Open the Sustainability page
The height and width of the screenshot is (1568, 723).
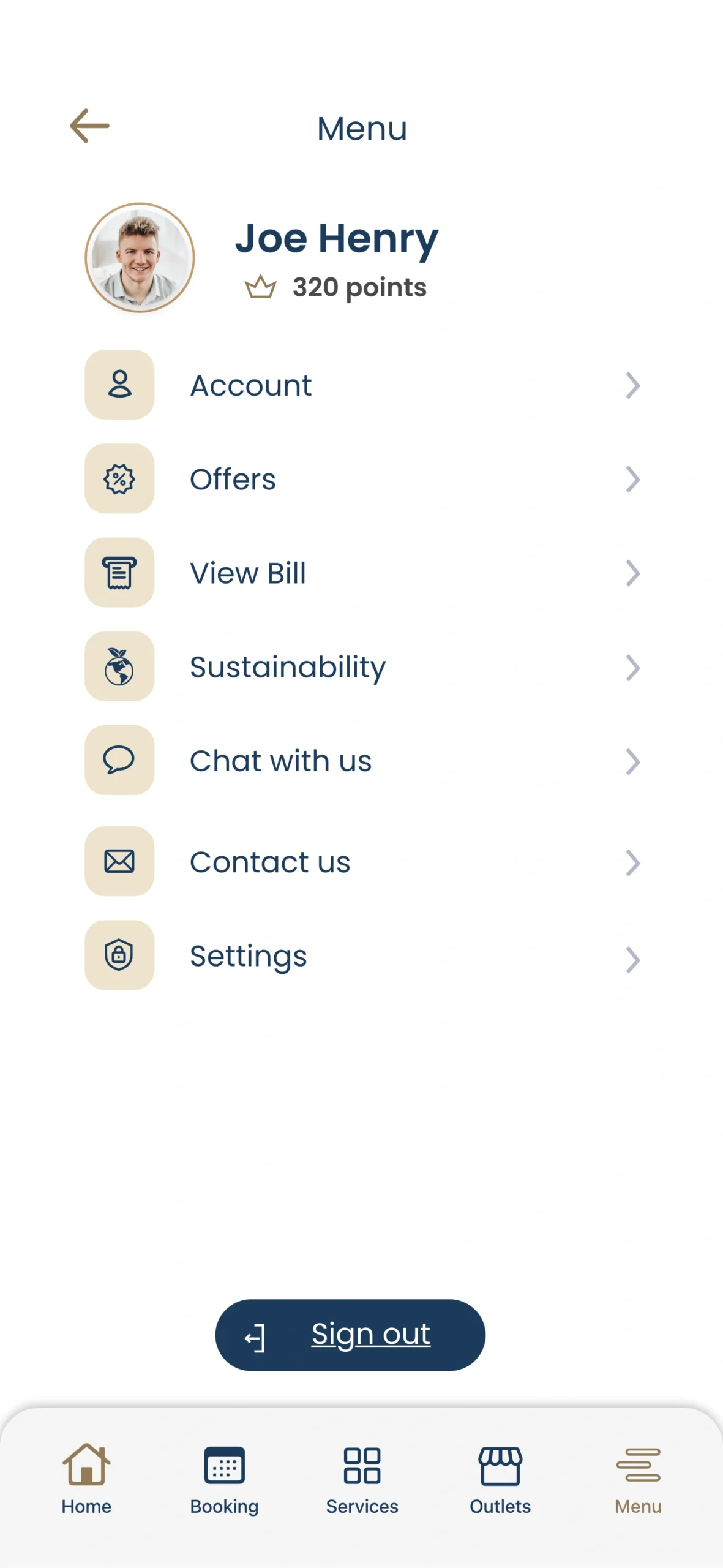(x=361, y=667)
